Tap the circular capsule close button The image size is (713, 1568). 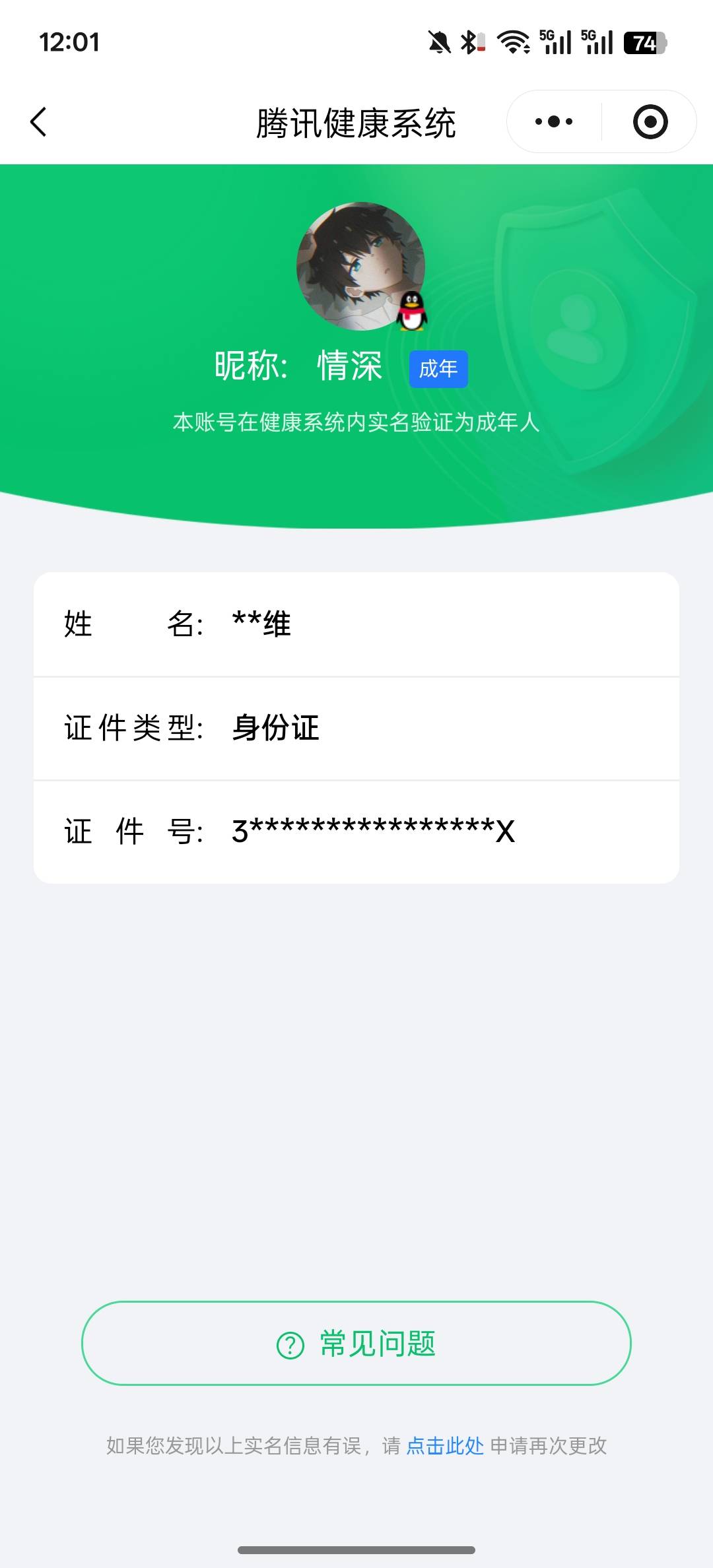pos(650,121)
